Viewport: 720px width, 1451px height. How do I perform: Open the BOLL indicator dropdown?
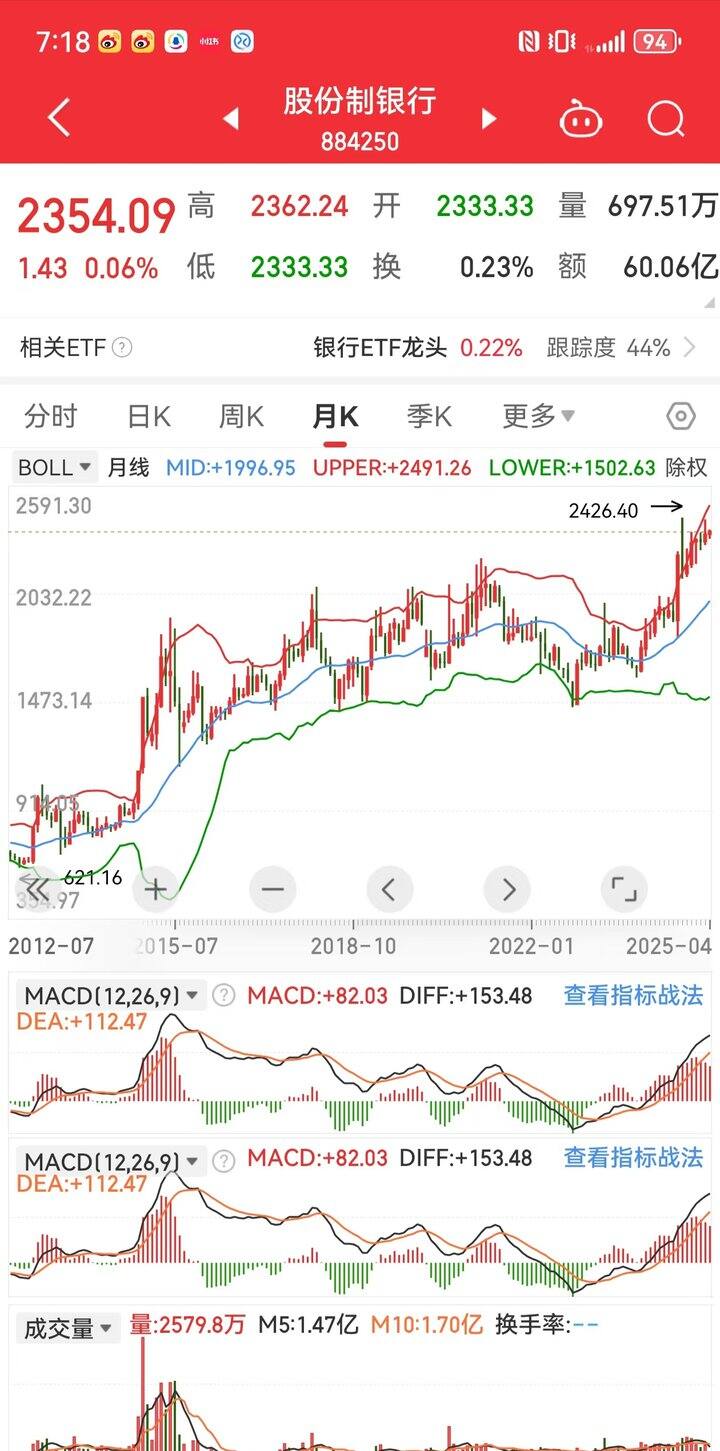pos(55,467)
